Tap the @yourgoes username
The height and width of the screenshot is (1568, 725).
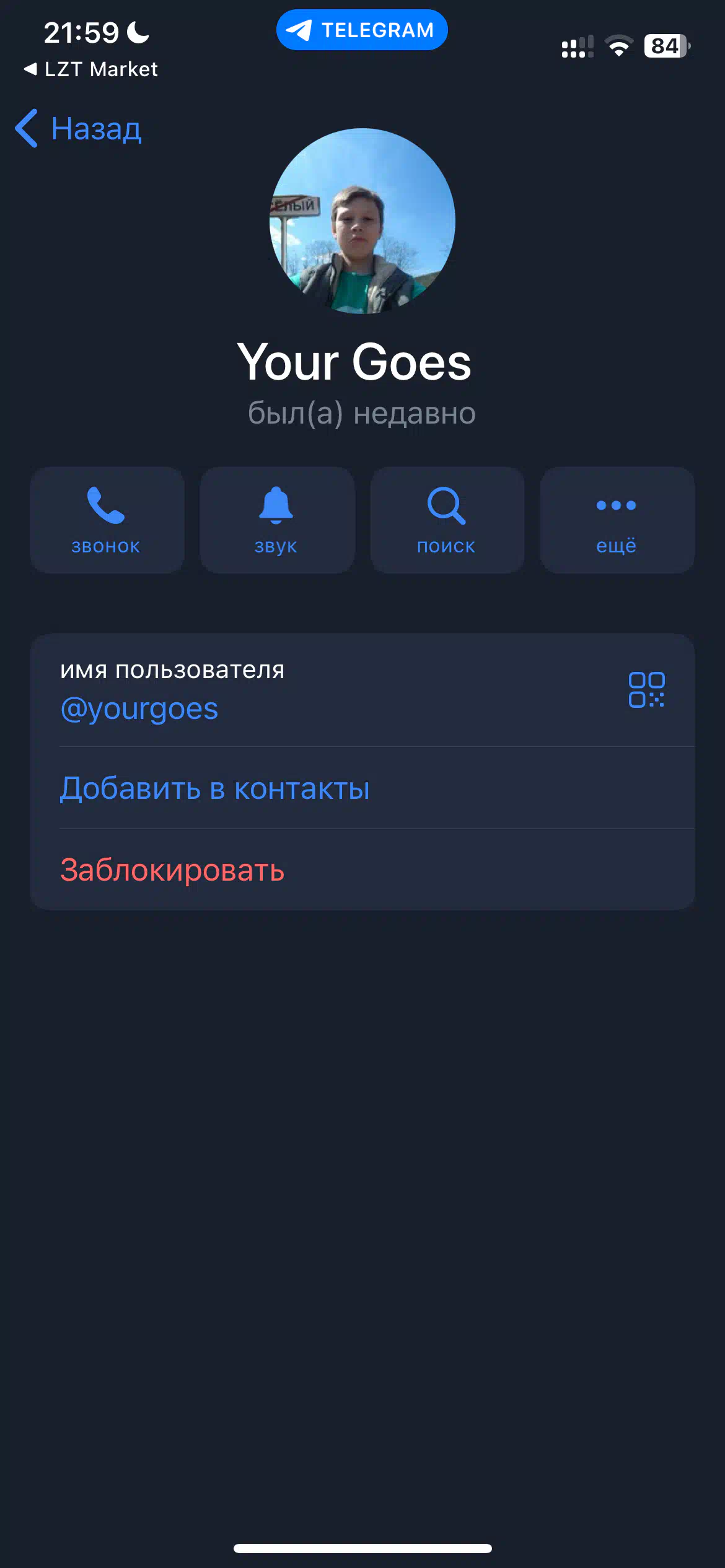pyautogui.click(x=139, y=709)
